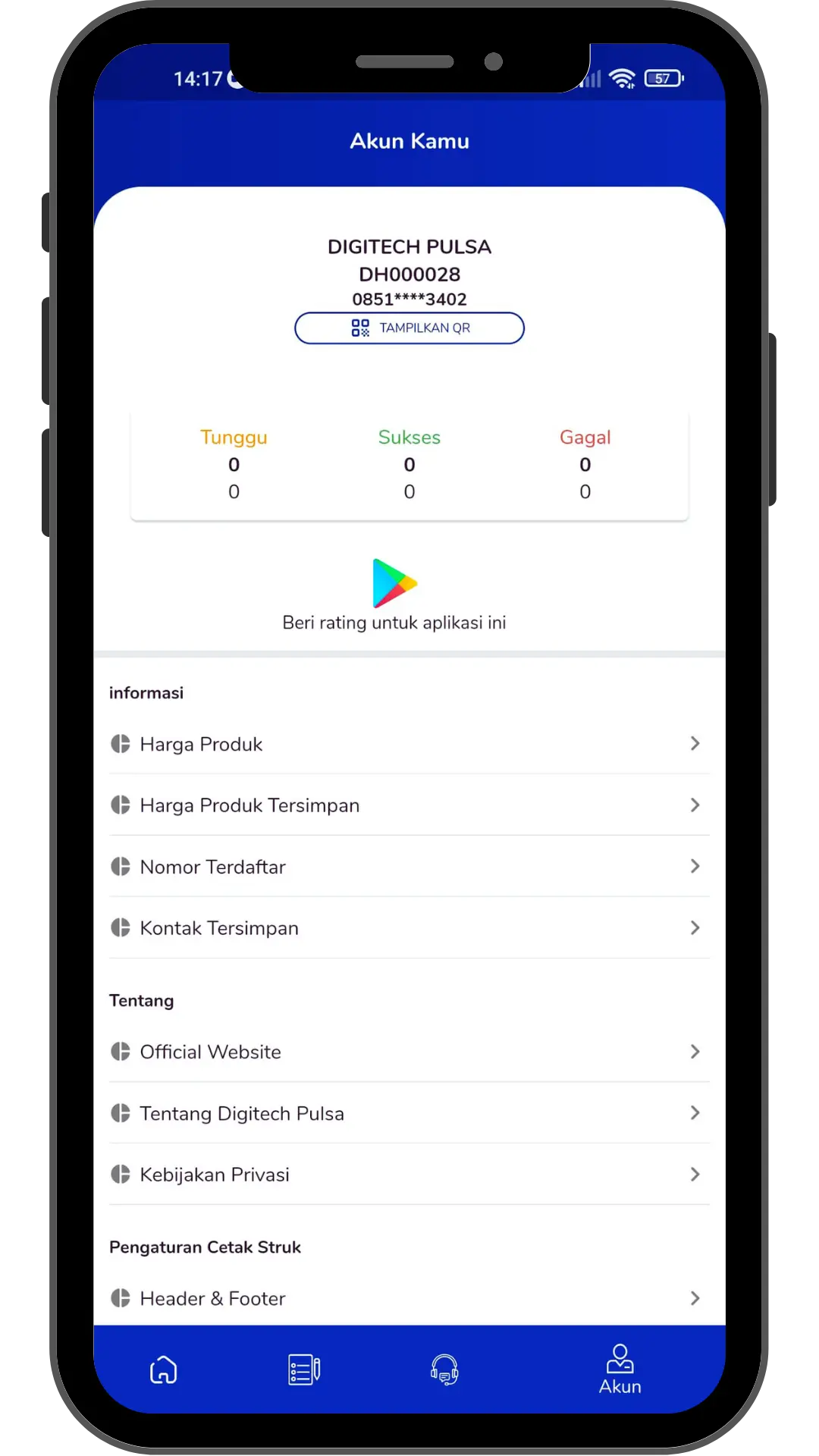This screenshot has height=1456, width=819.
Task: Go to the home tab
Action: tap(163, 1370)
